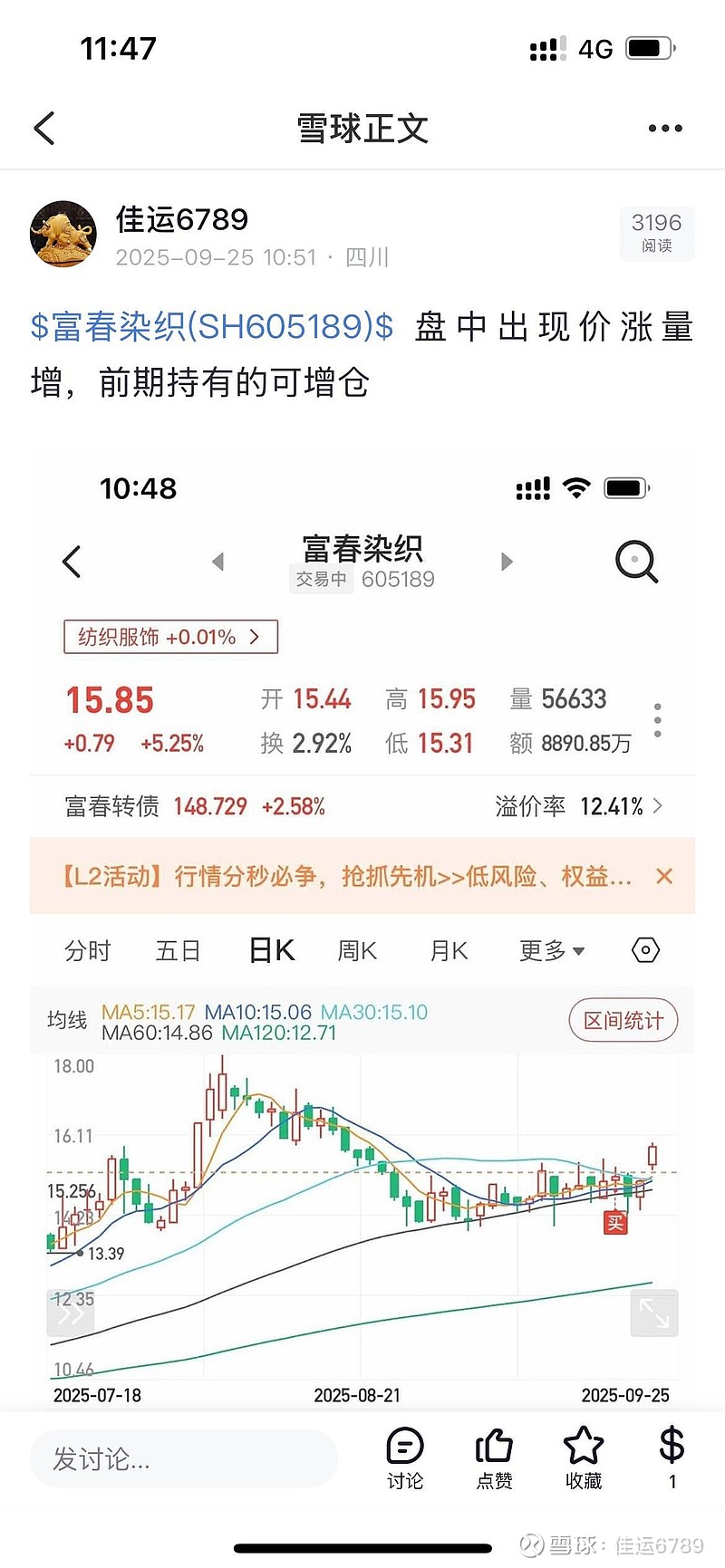Open the stock search magnifier
The image size is (725, 1568).
click(x=636, y=562)
